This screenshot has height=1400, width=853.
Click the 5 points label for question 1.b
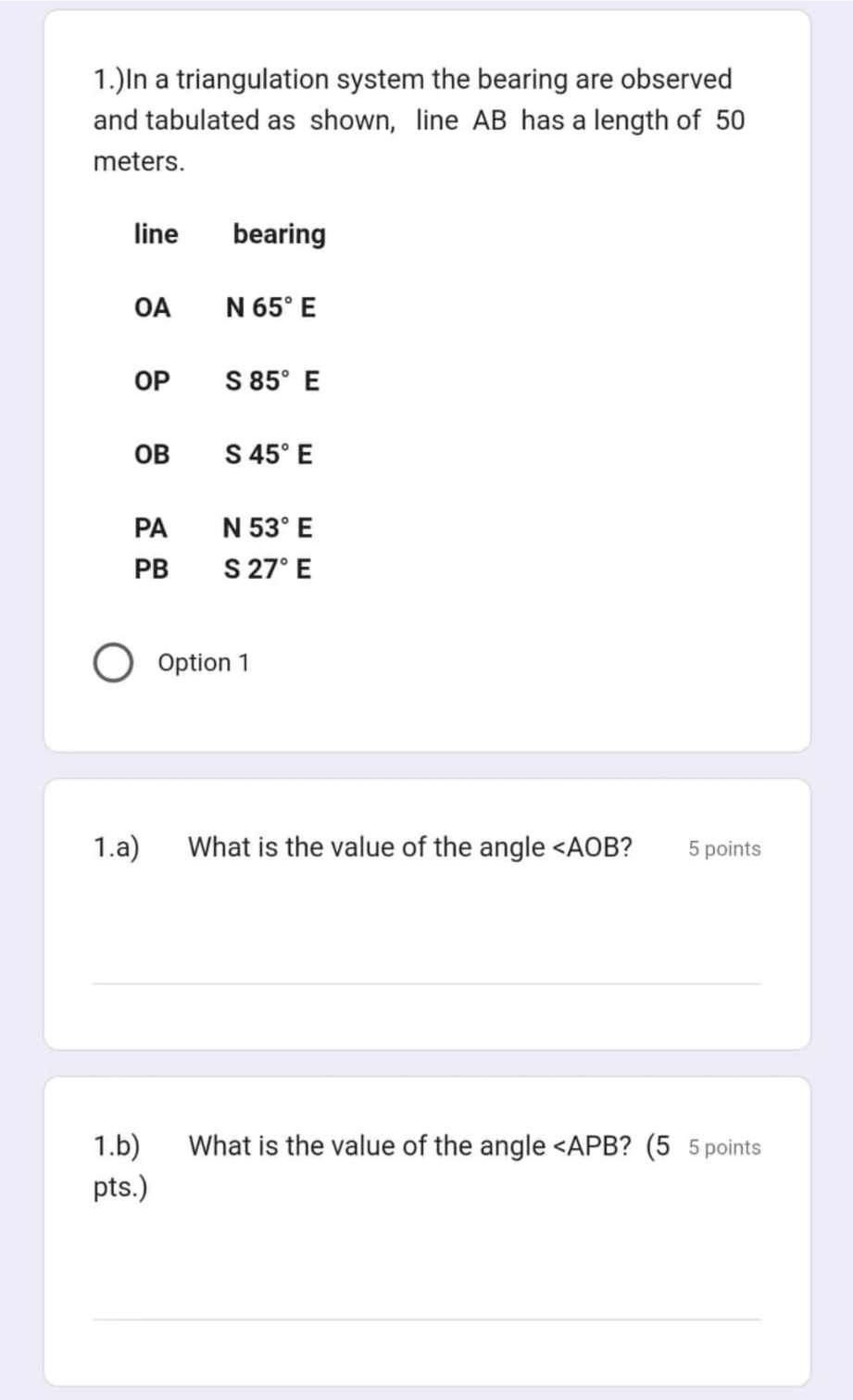[x=723, y=1146]
